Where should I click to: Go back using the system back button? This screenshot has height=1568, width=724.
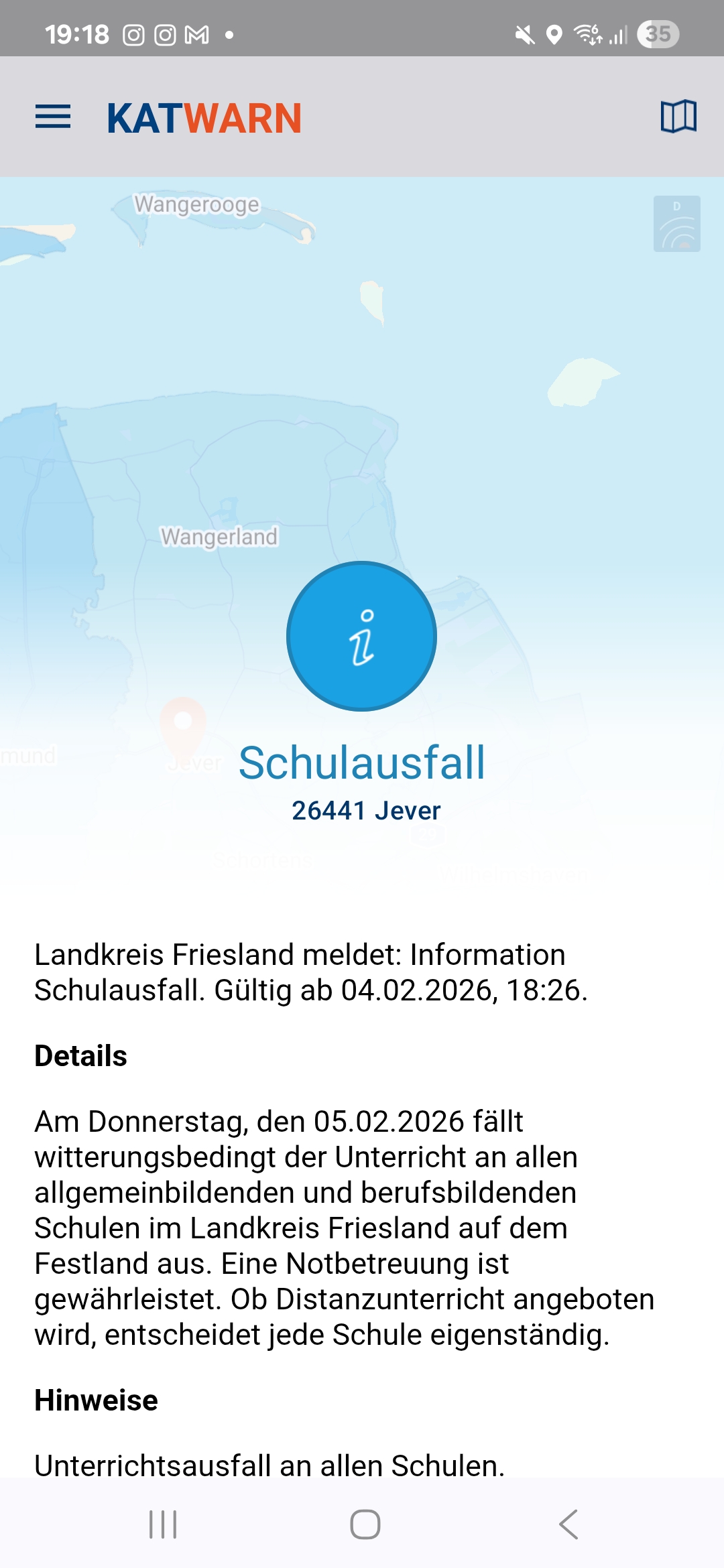(x=568, y=1524)
